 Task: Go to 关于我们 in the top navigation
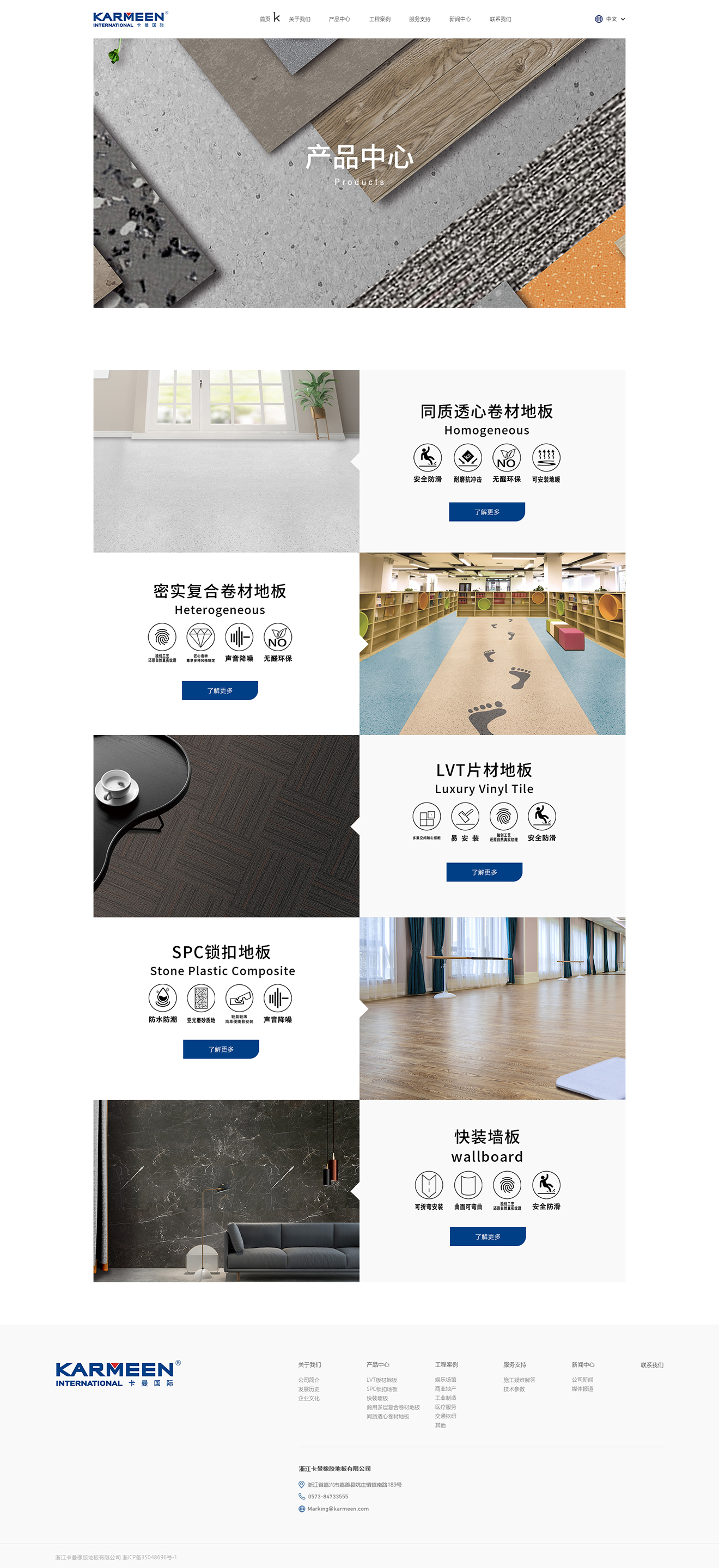[299, 19]
